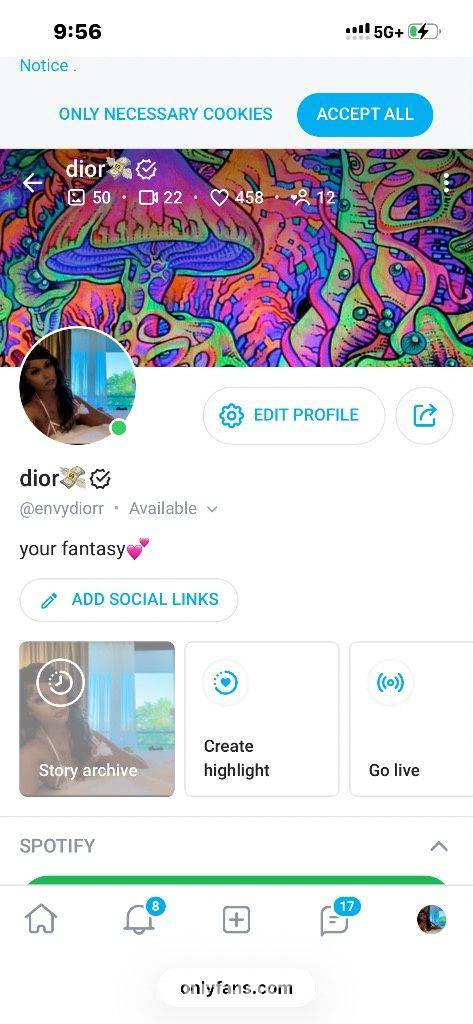Screen dimensions: 473x1024
Task: Open profile avatar tab in bottom bar
Action: [431, 920]
